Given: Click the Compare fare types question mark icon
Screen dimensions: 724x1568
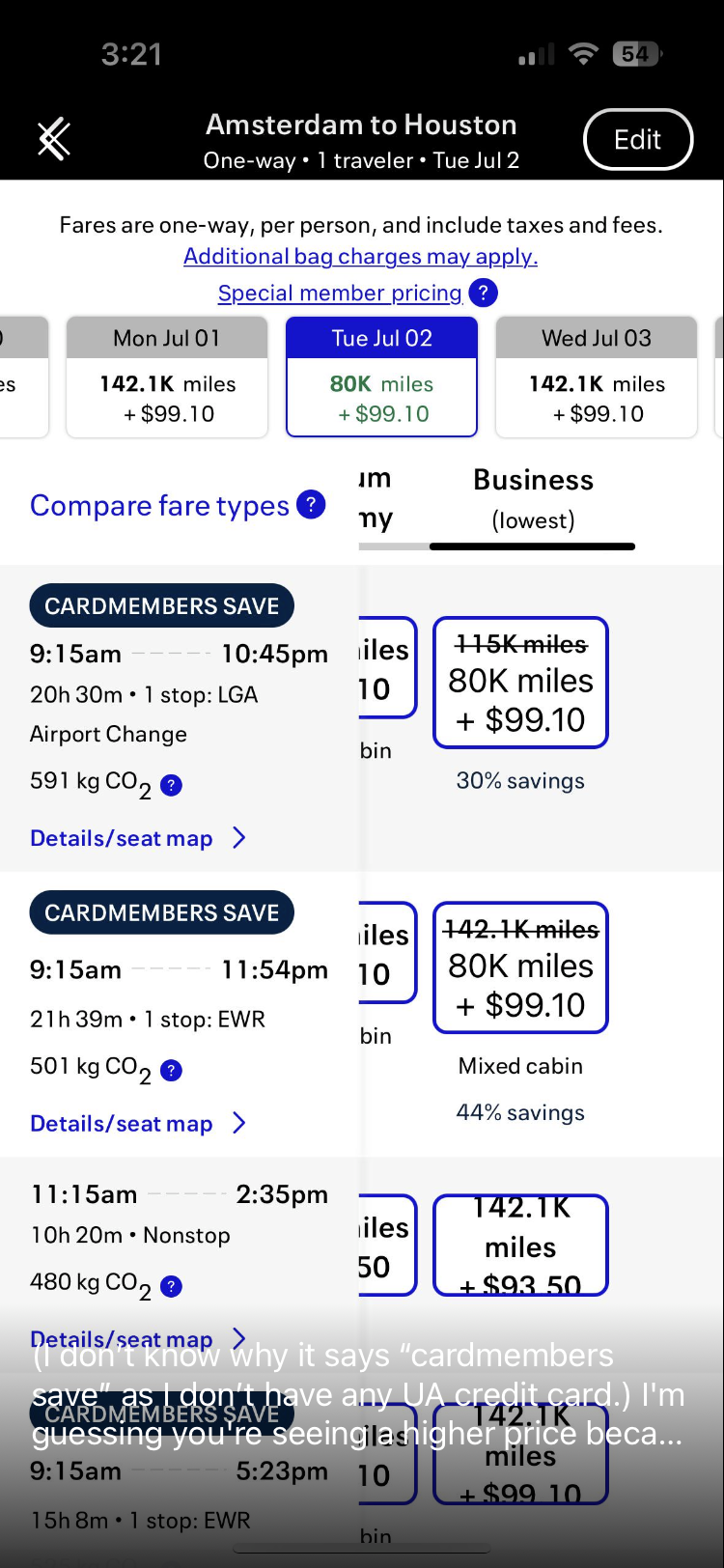Looking at the screenshot, I should coord(311,504).
